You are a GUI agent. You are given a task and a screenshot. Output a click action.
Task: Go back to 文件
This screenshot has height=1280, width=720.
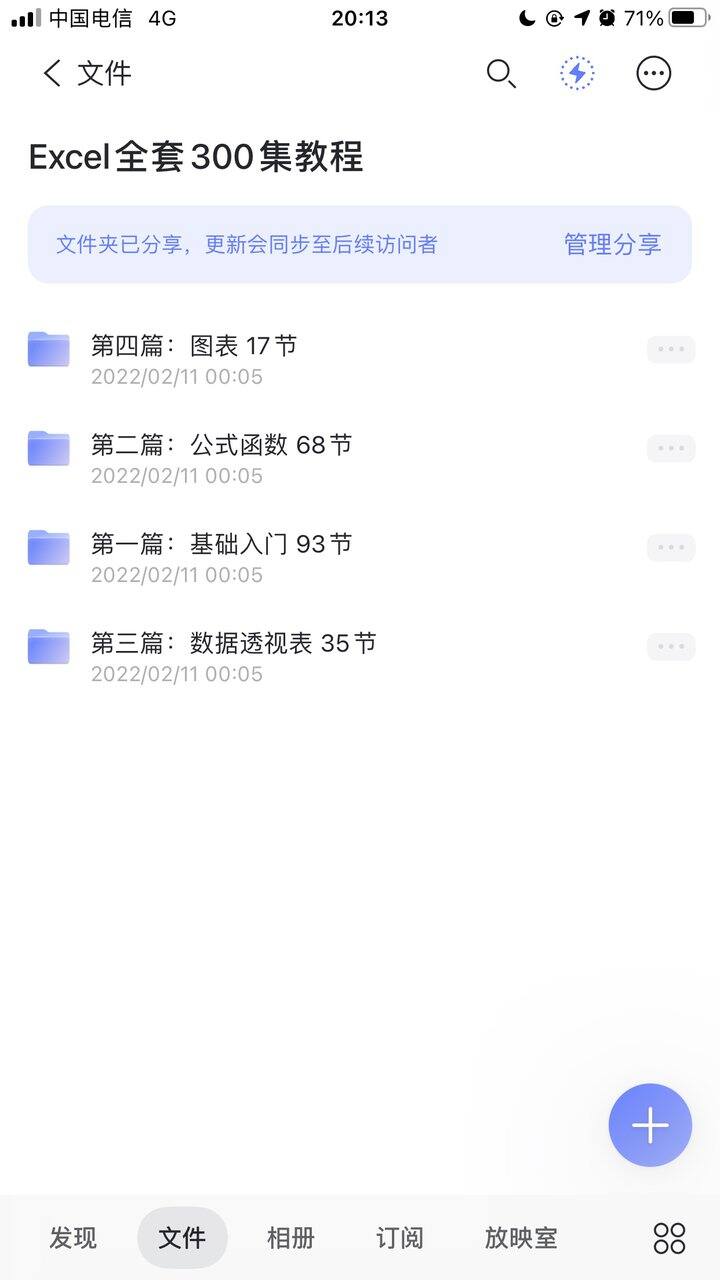pos(87,73)
